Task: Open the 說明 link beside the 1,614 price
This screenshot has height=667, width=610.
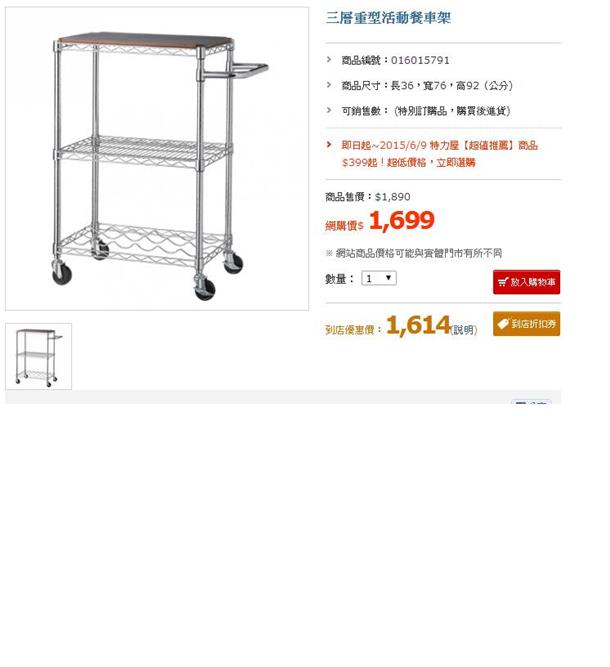Action: [x=464, y=330]
